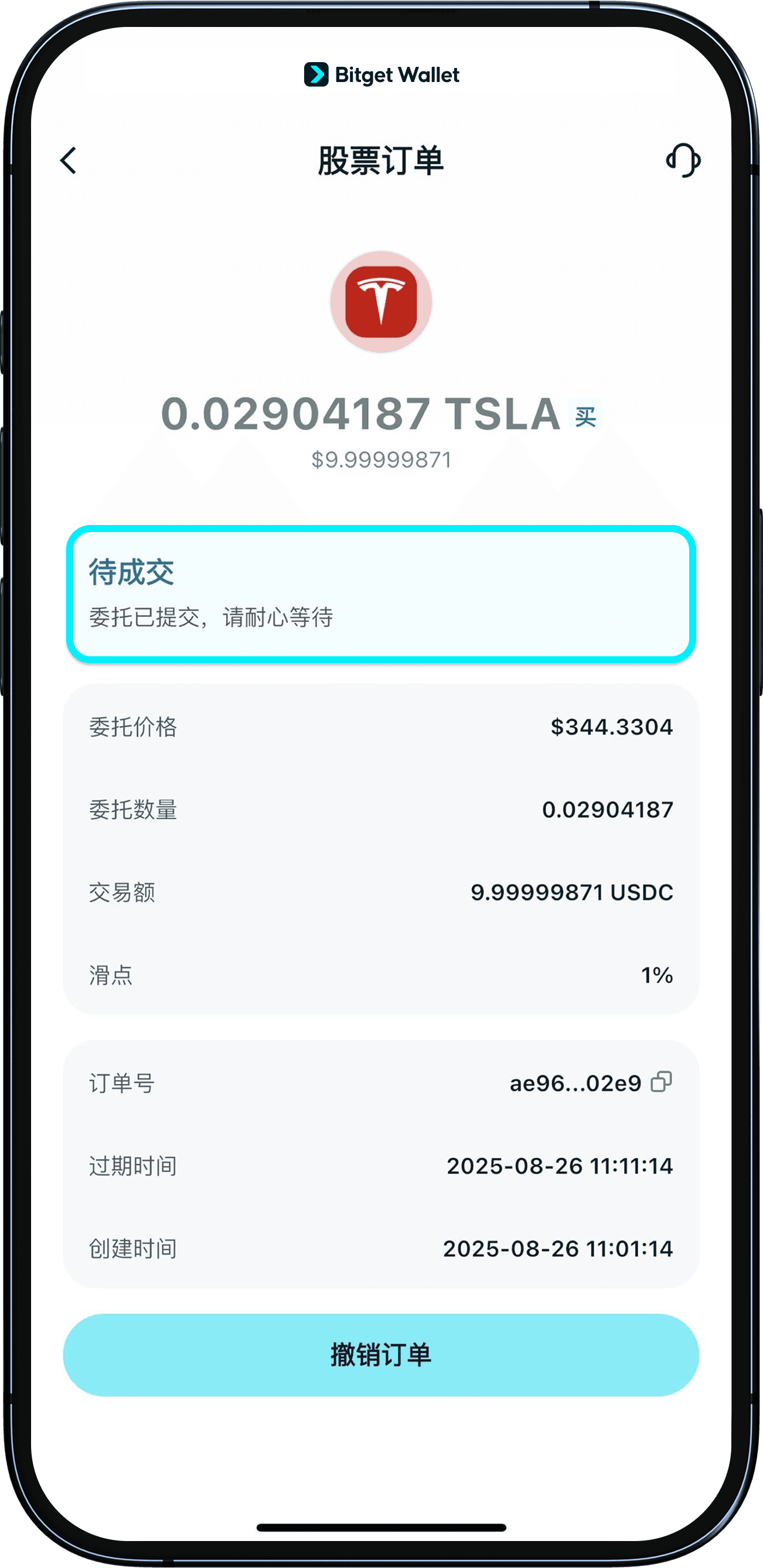
Task: Expand the 过期时间 expiry row
Action: pos(382,1165)
